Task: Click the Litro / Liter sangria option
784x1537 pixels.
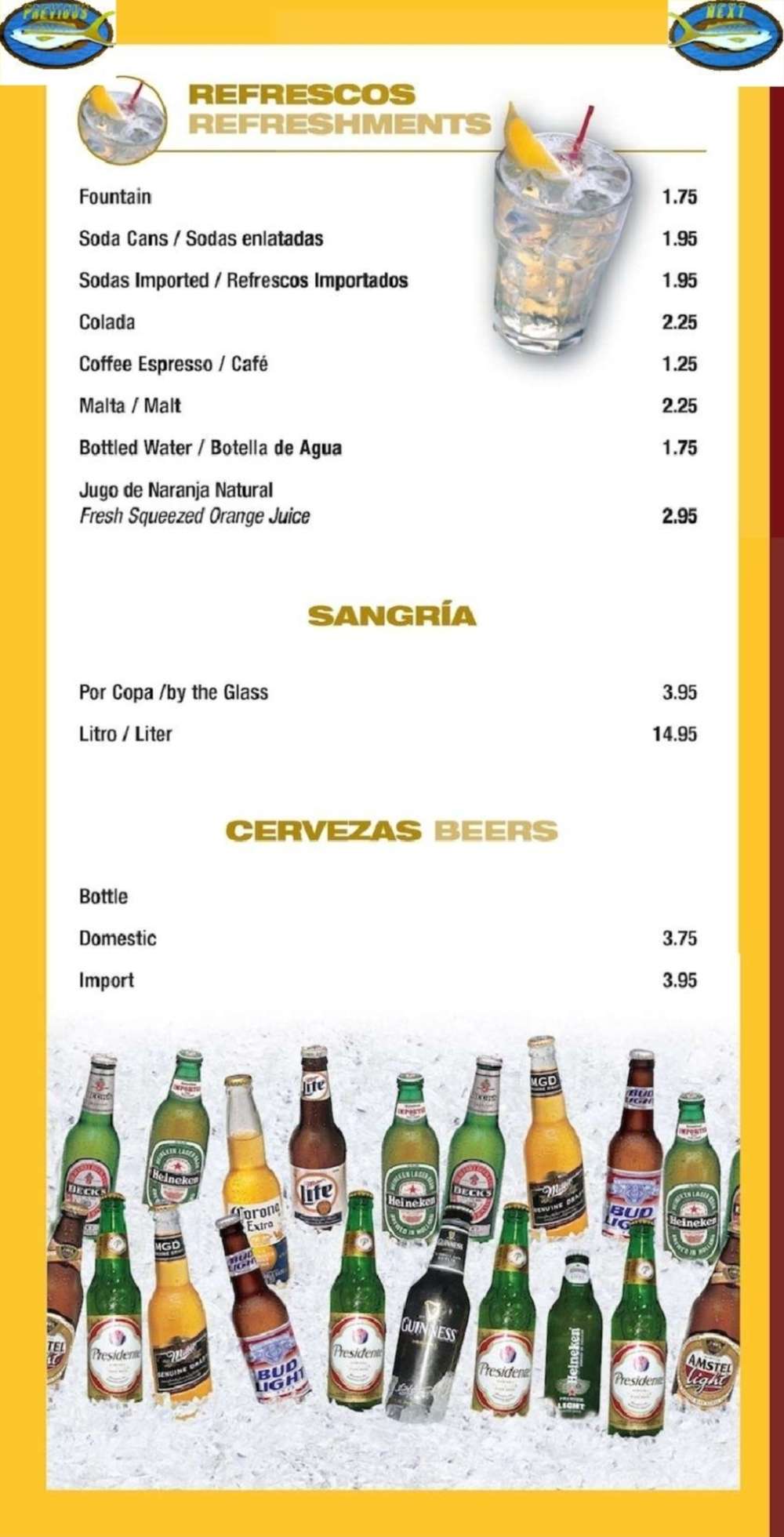Action: (x=127, y=734)
